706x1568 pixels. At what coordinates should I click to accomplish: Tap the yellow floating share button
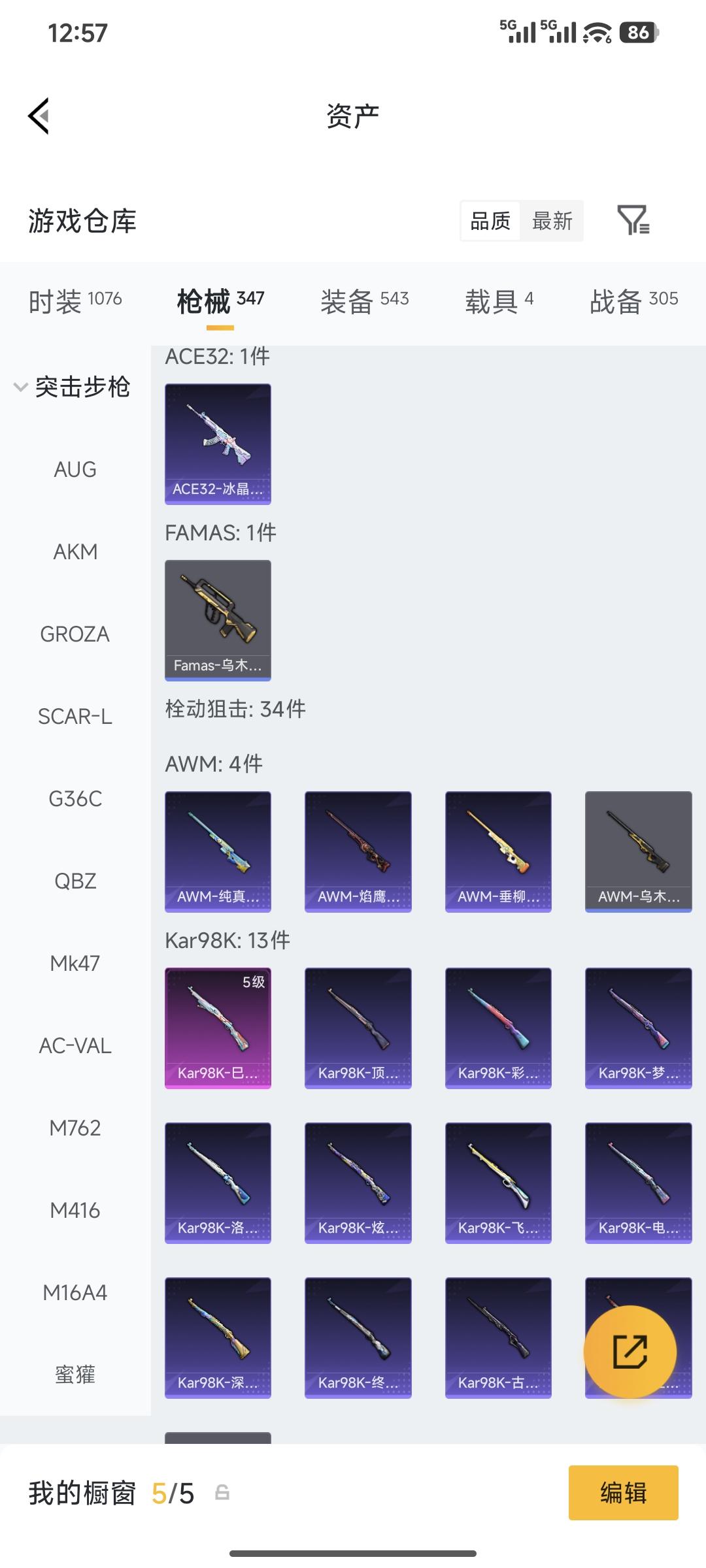click(x=630, y=1352)
